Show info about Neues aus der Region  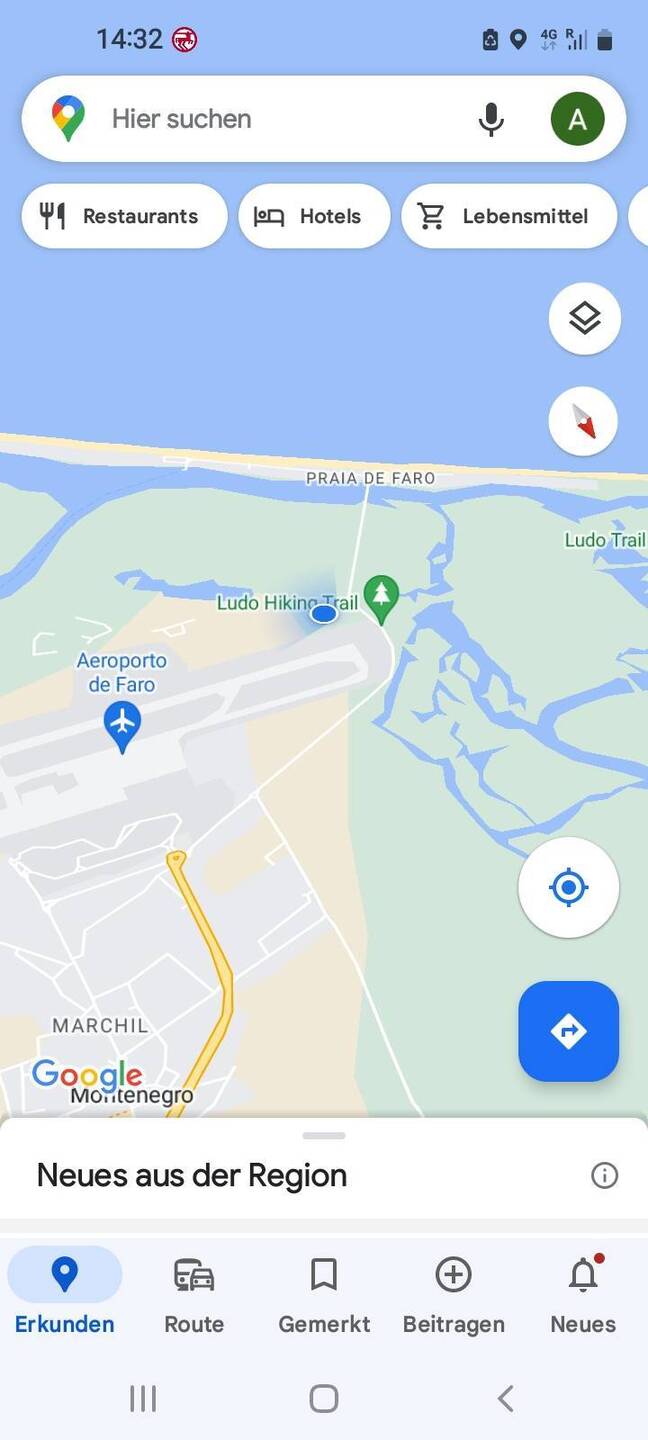604,1175
